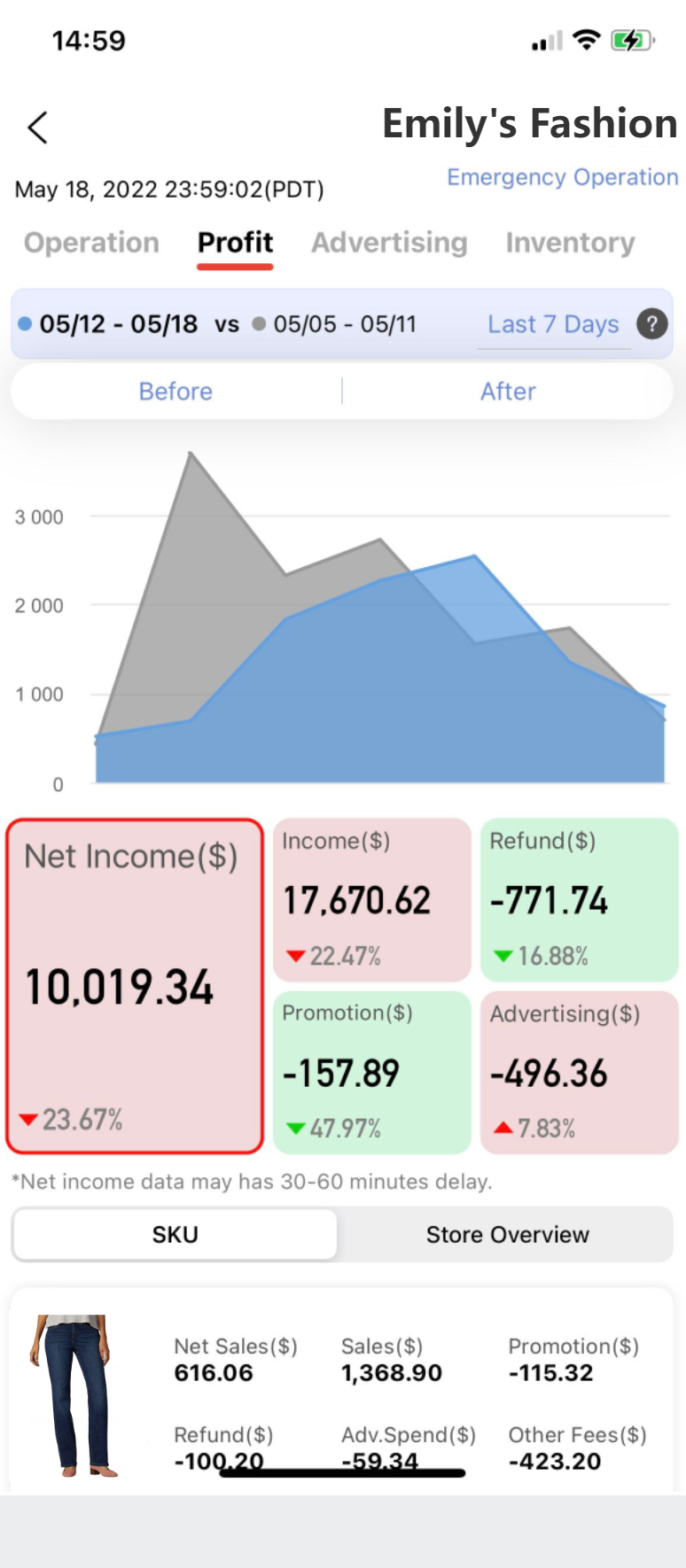
Task: Open the Last 7 Days range picker
Action: pyautogui.click(x=553, y=324)
